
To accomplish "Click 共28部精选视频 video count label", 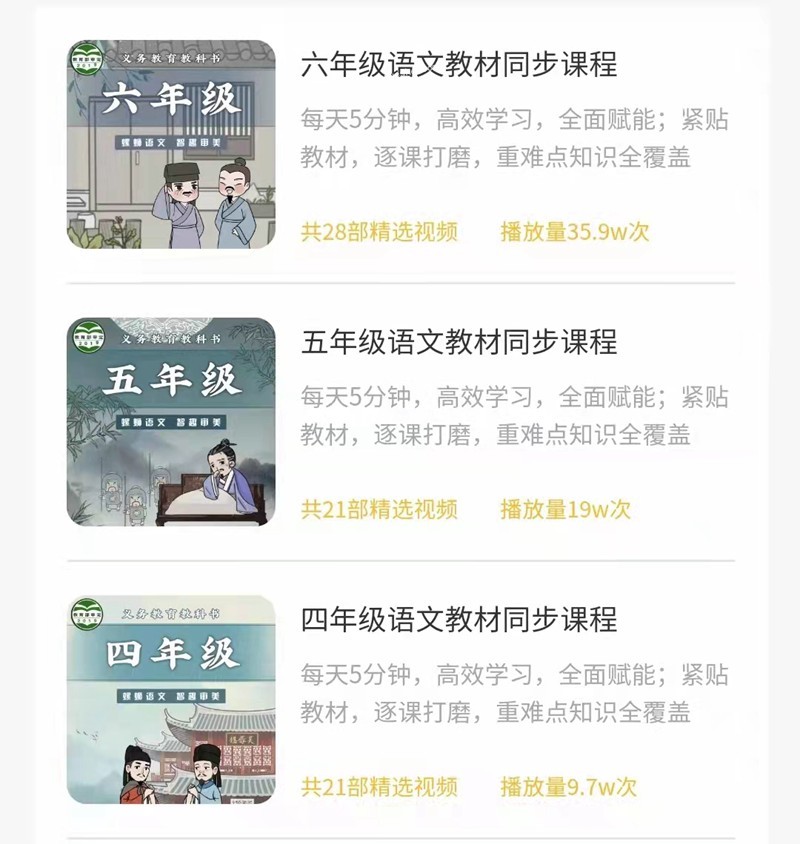I will pos(380,230).
